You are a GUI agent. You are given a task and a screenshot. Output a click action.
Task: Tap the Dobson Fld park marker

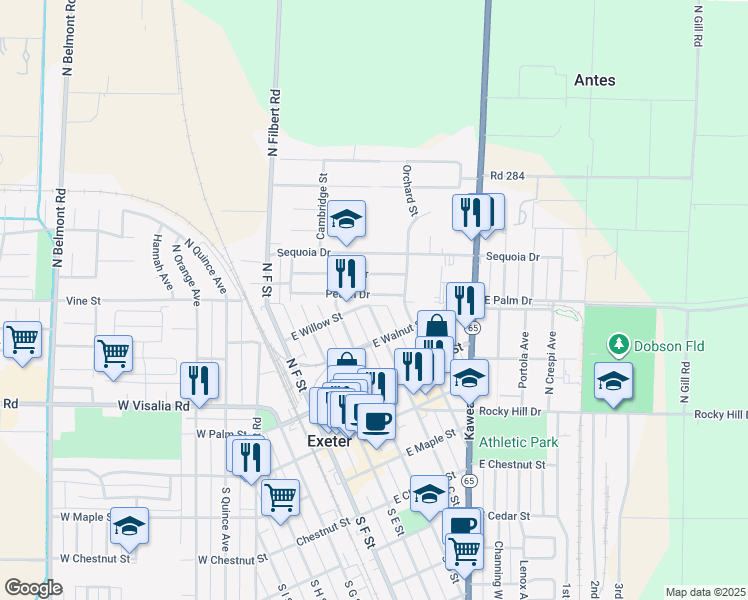coord(619,346)
